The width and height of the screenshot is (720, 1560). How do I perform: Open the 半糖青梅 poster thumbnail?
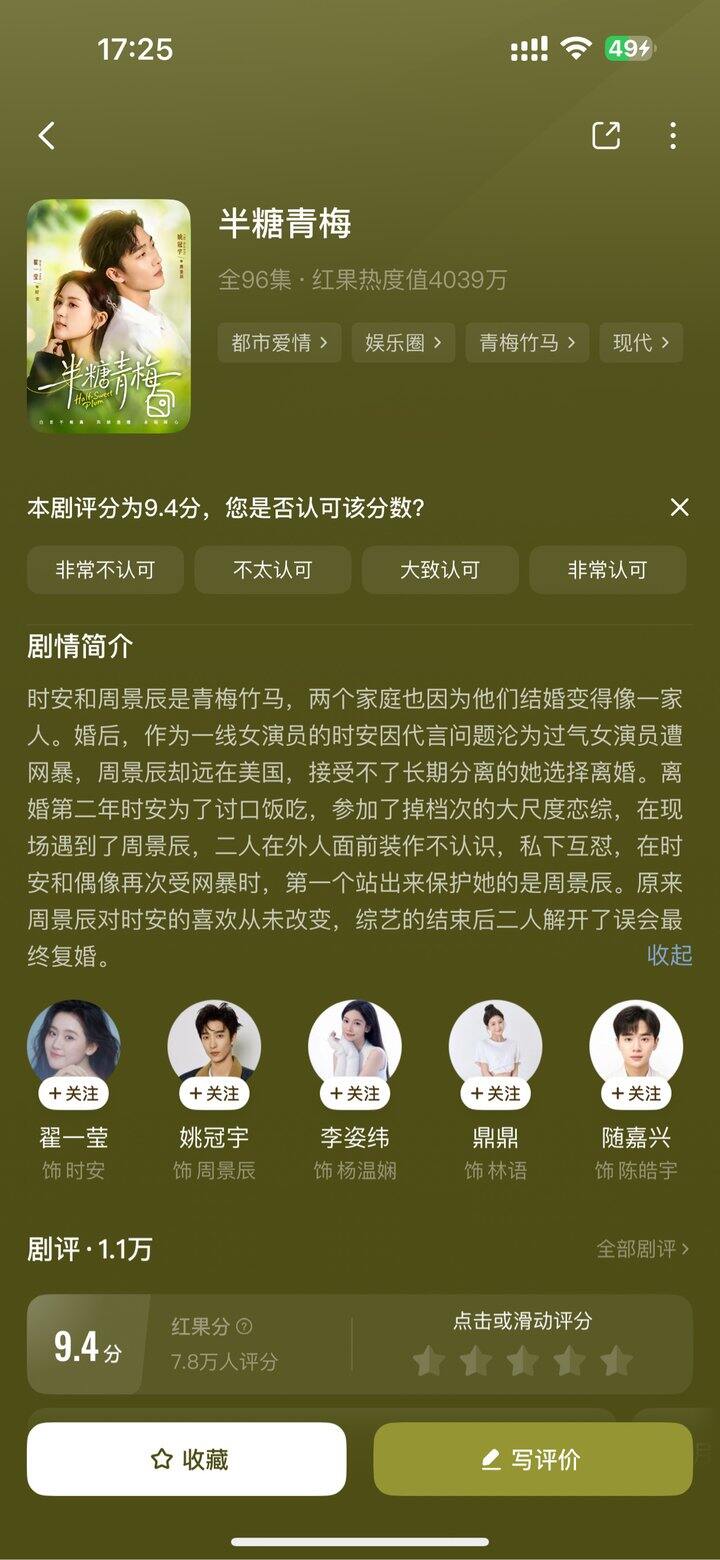coord(109,316)
